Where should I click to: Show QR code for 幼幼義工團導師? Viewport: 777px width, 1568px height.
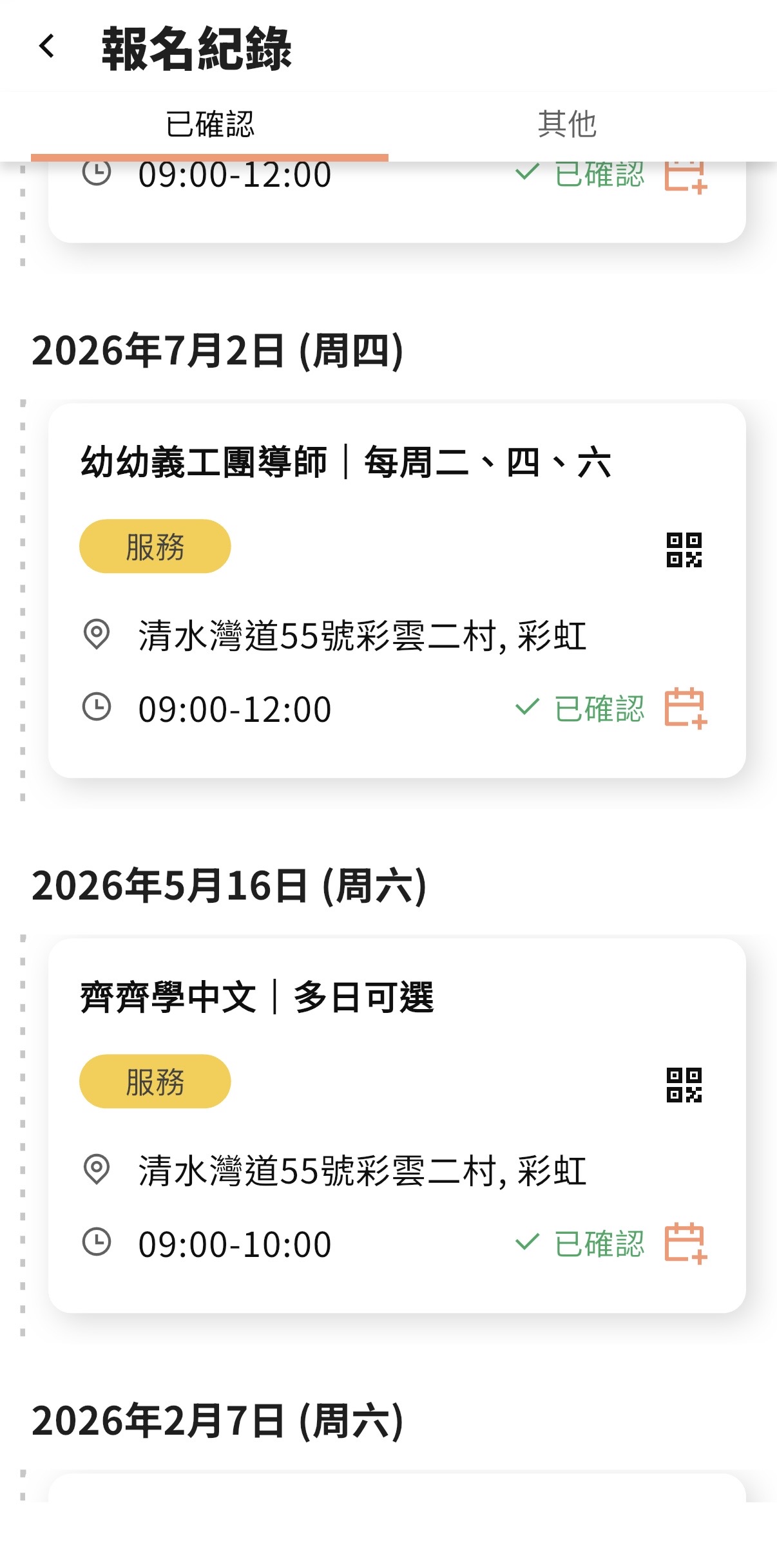click(684, 550)
